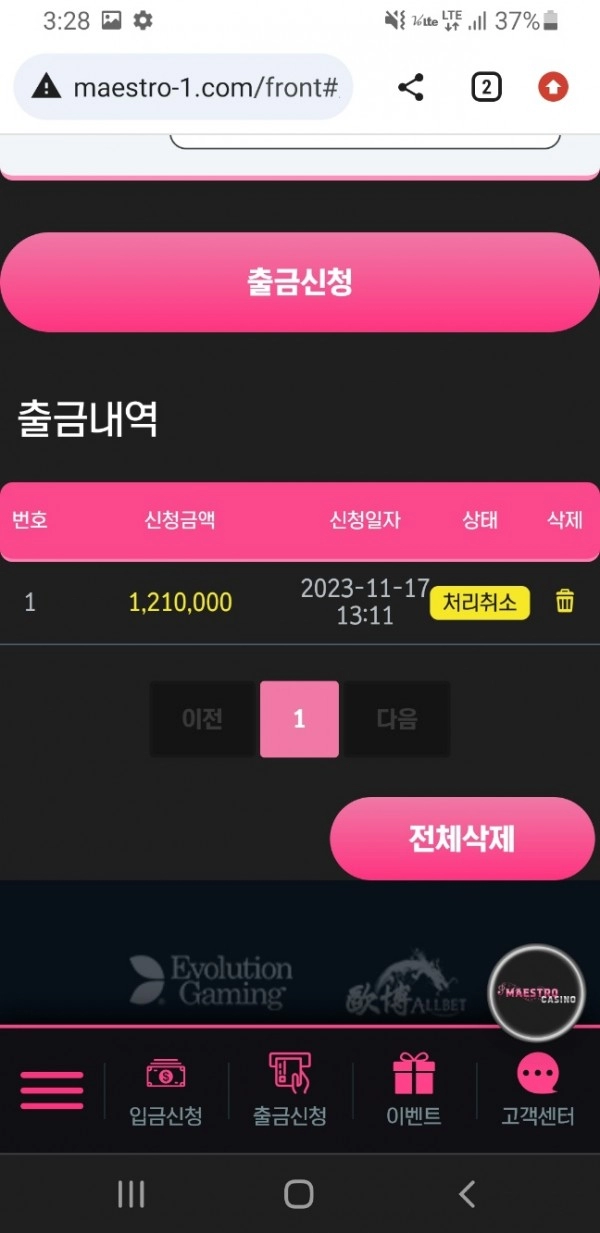Viewport: 600px width, 1233px height.
Task: Go to next page with 다음
Action: coord(397,719)
